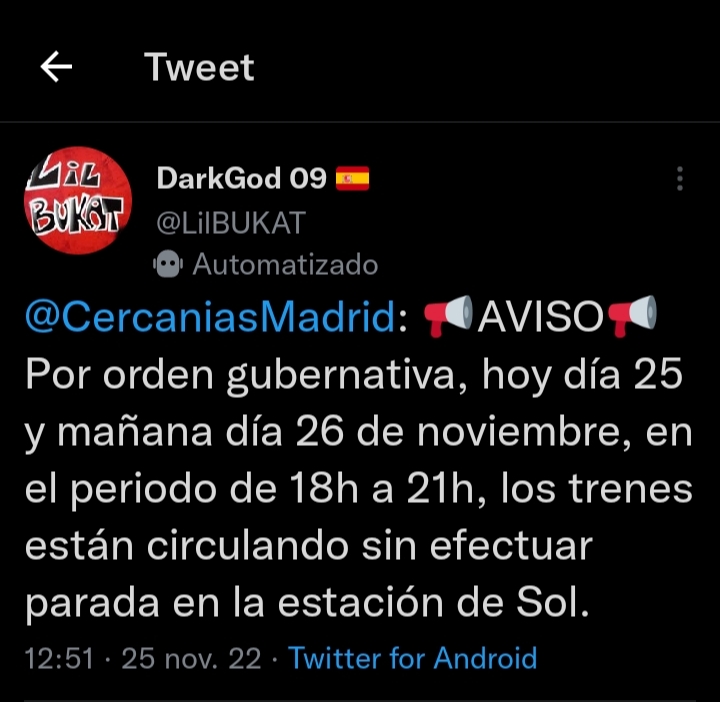Image resolution: width=720 pixels, height=702 pixels.
Task: Go back using the arrow icon
Action: pos(57,67)
